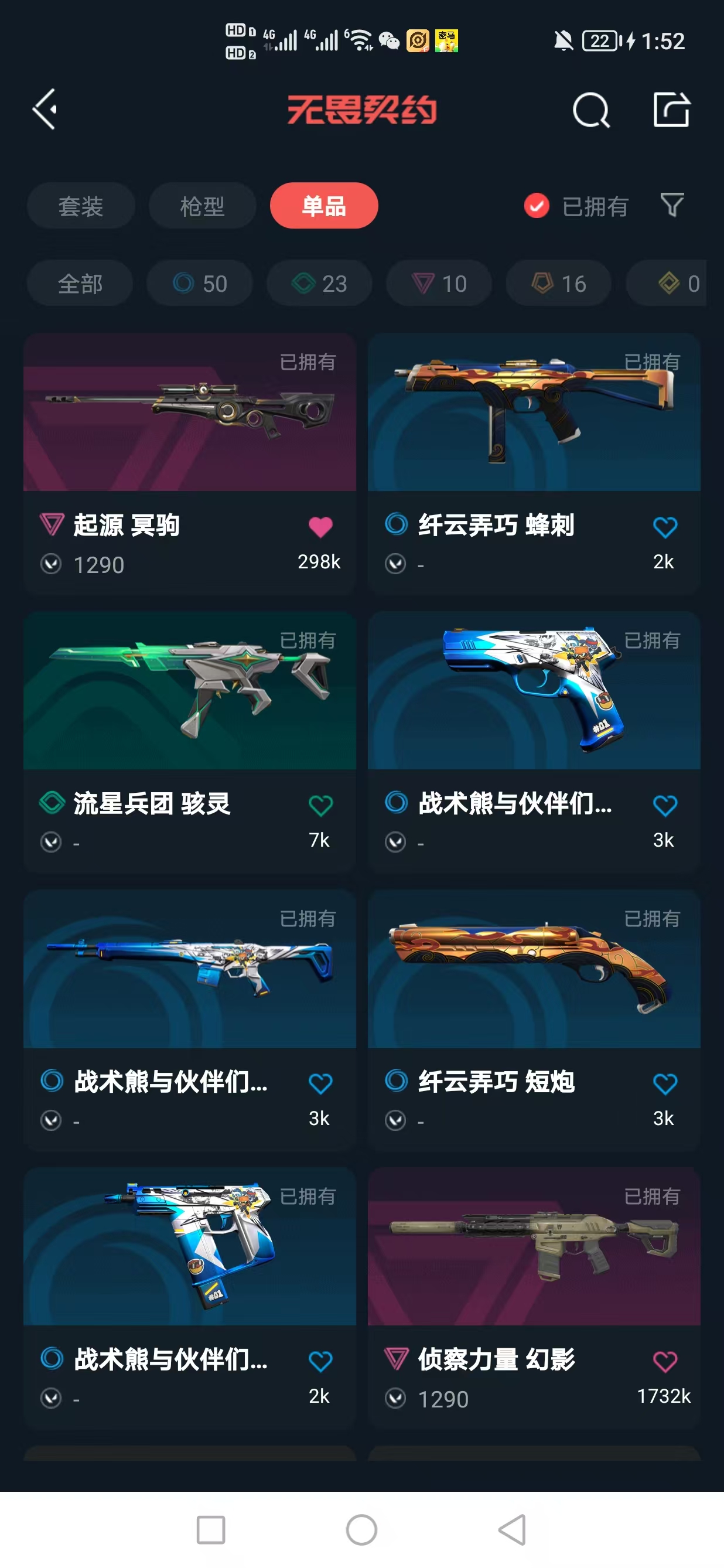Image resolution: width=724 pixels, height=1568 pixels.
Task: Filter by the blue tier chip showing 50
Action: click(x=200, y=284)
